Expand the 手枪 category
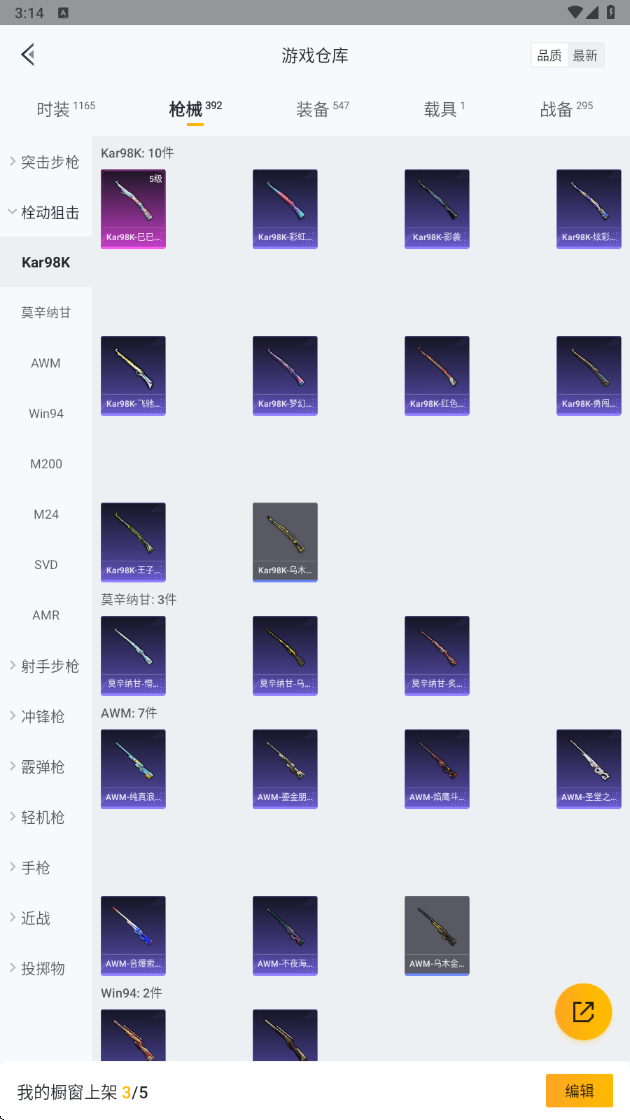 point(46,868)
